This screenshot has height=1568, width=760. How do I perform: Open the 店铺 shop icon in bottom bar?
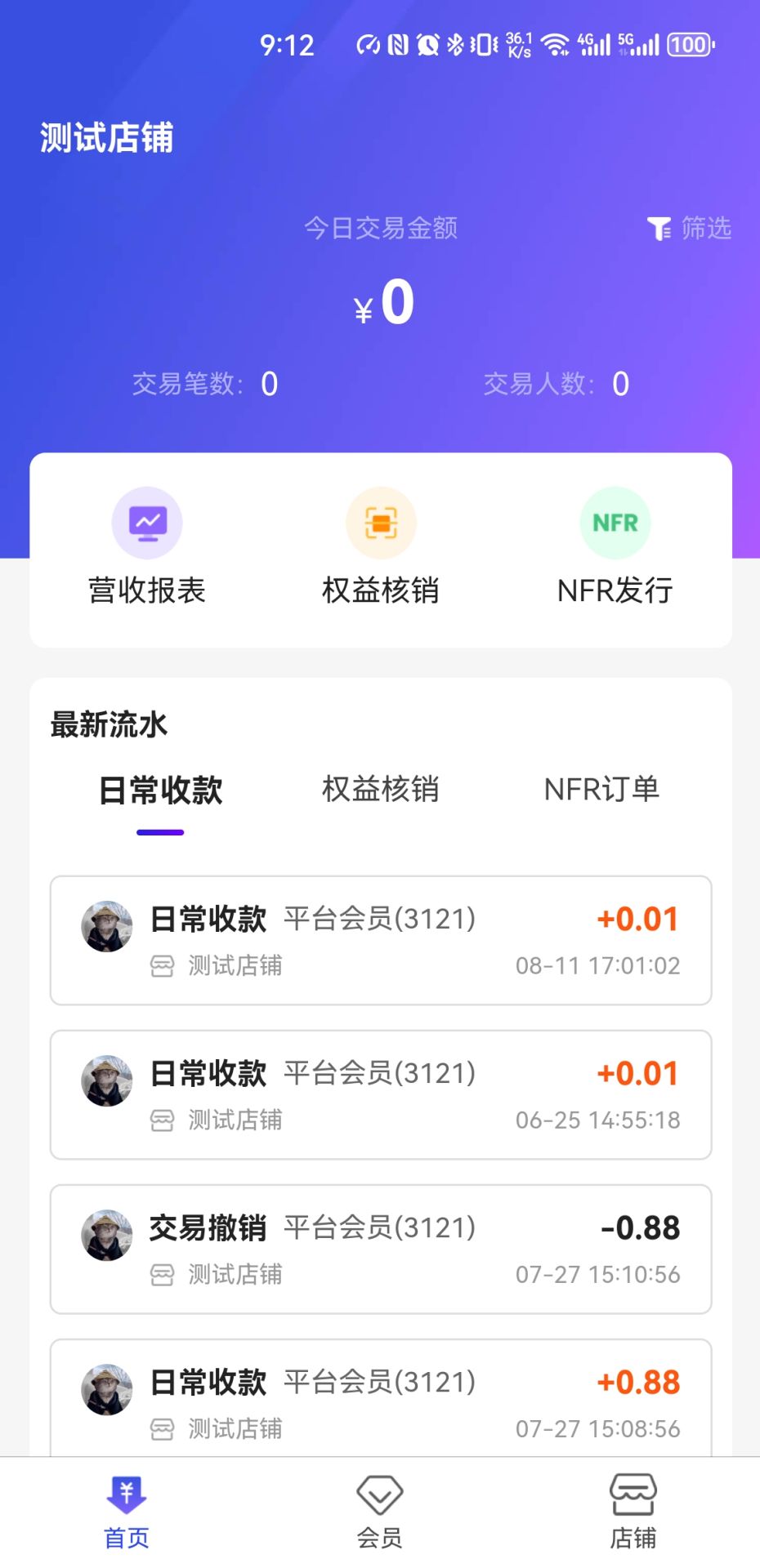click(x=634, y=1493)
